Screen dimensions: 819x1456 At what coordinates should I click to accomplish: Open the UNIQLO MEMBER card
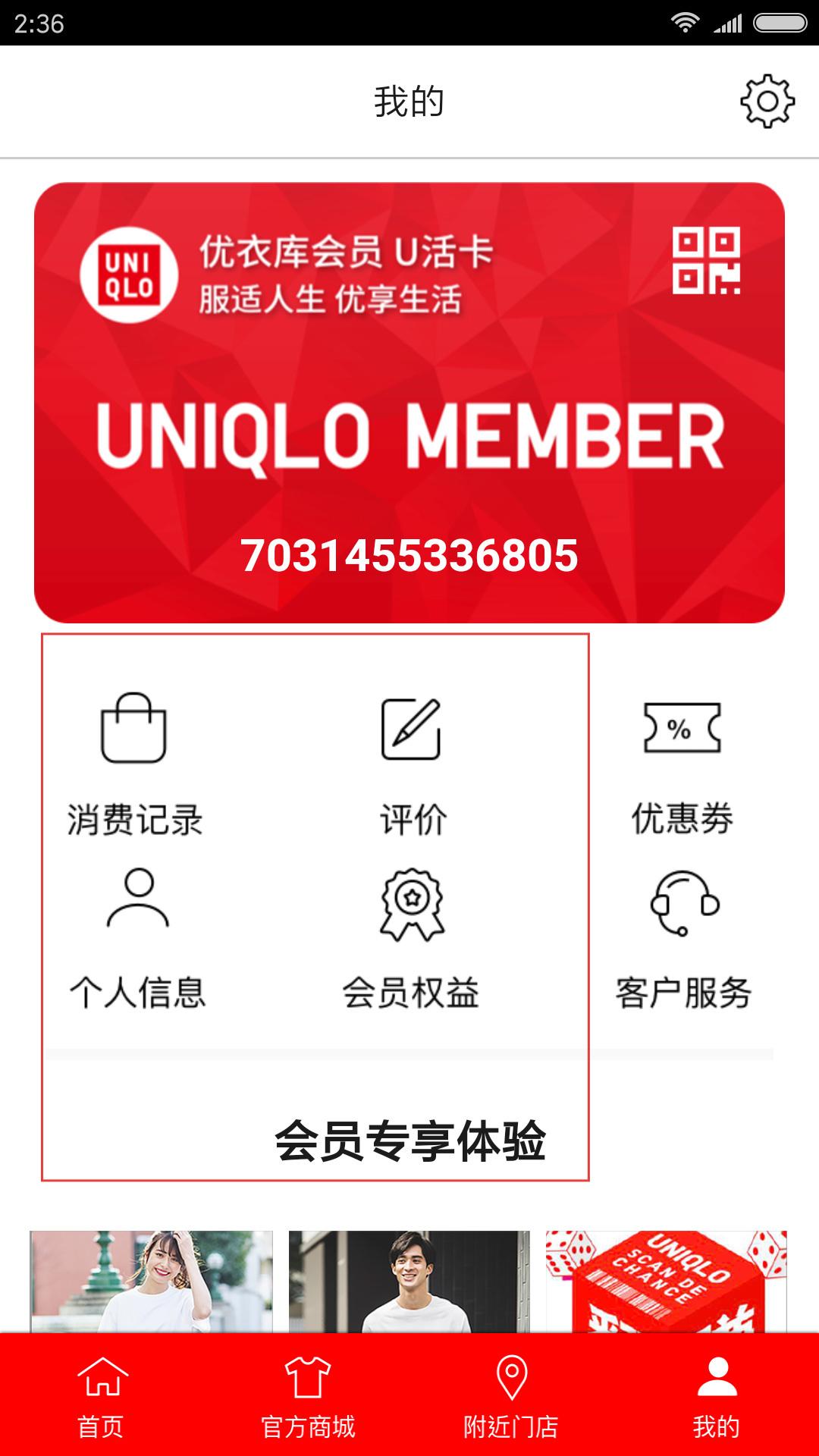click(409, 403)
